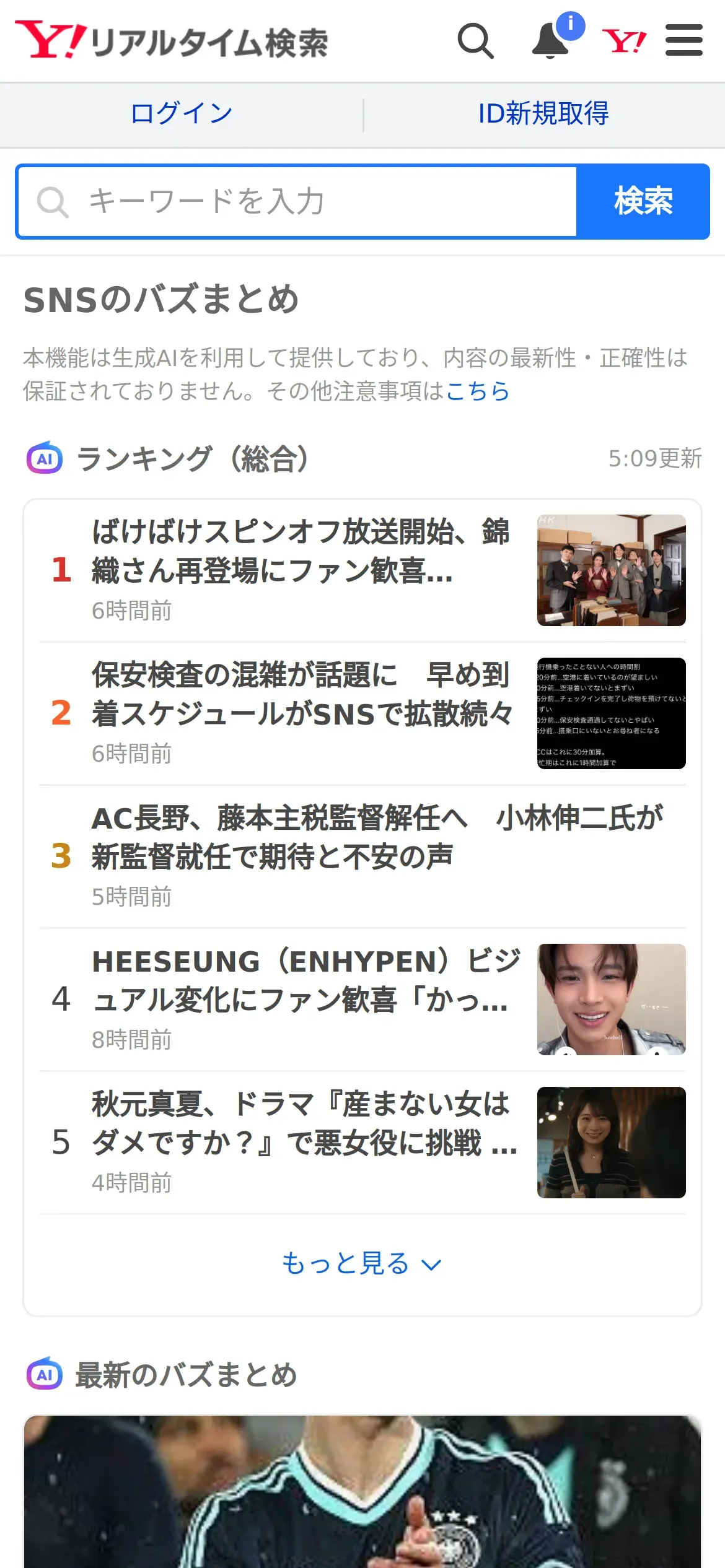725x1568 pixels.
Task: Open the こちら notes link
Action: pos(478,391)
